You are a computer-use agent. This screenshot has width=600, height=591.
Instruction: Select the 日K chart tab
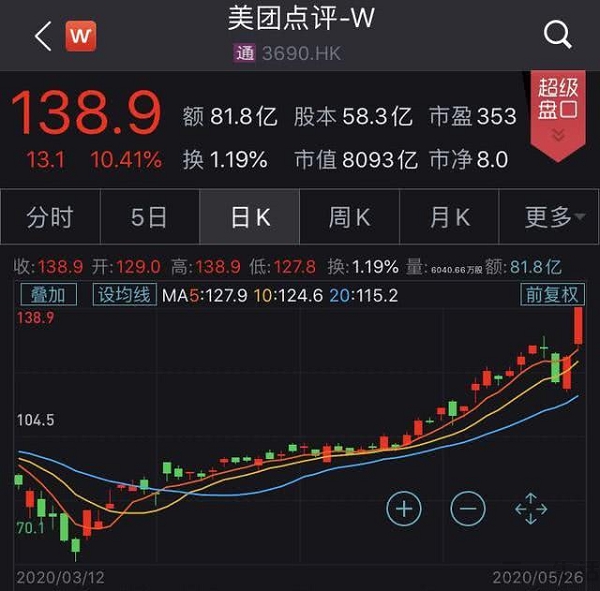click(249, 217)
